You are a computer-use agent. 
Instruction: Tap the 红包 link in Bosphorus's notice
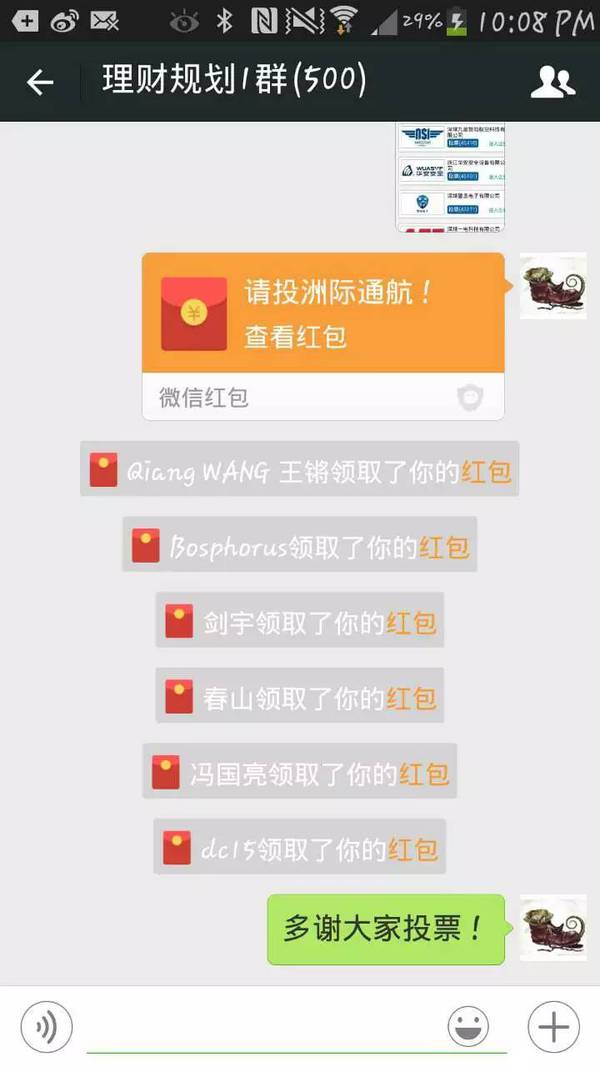coord(444,546)
